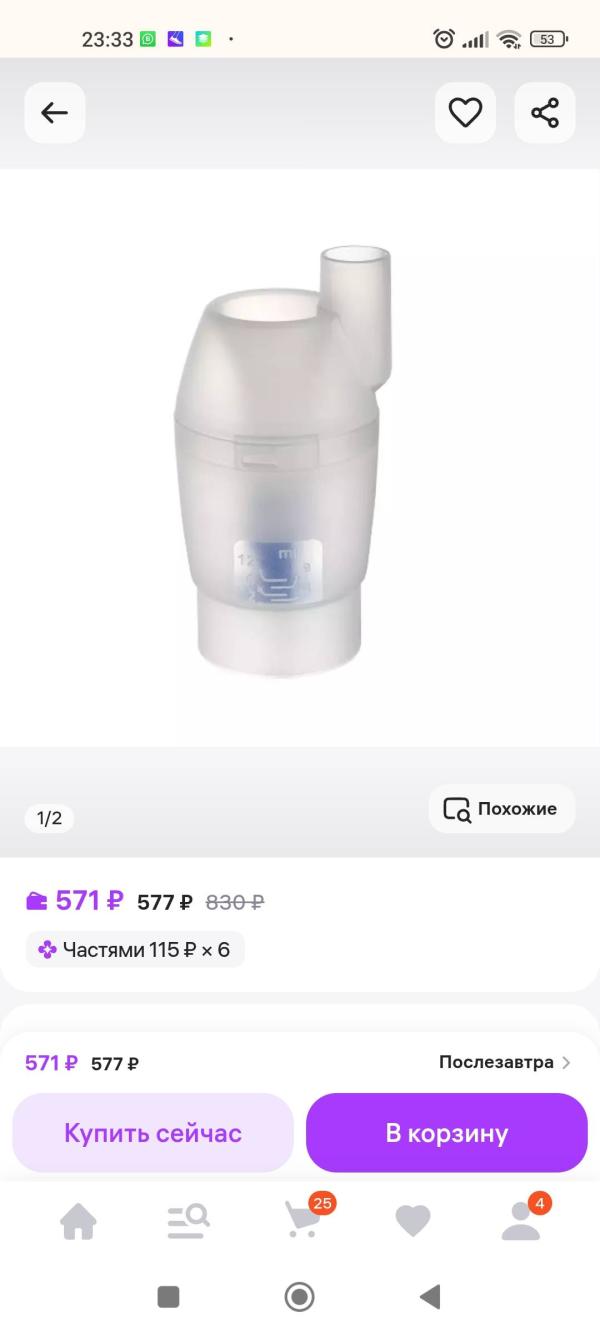This screenshot has height=1332, width=600.
Task: Switch to the favorites heart tab
Action: [x=412, y=1221]
